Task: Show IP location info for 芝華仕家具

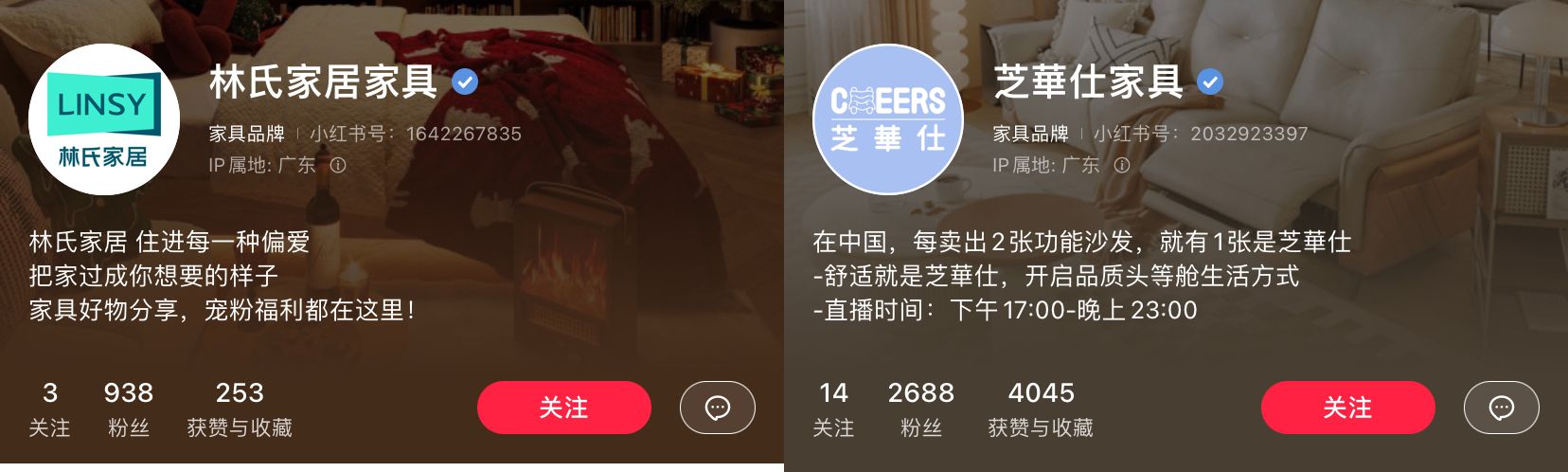Action: click(1122, 165)
